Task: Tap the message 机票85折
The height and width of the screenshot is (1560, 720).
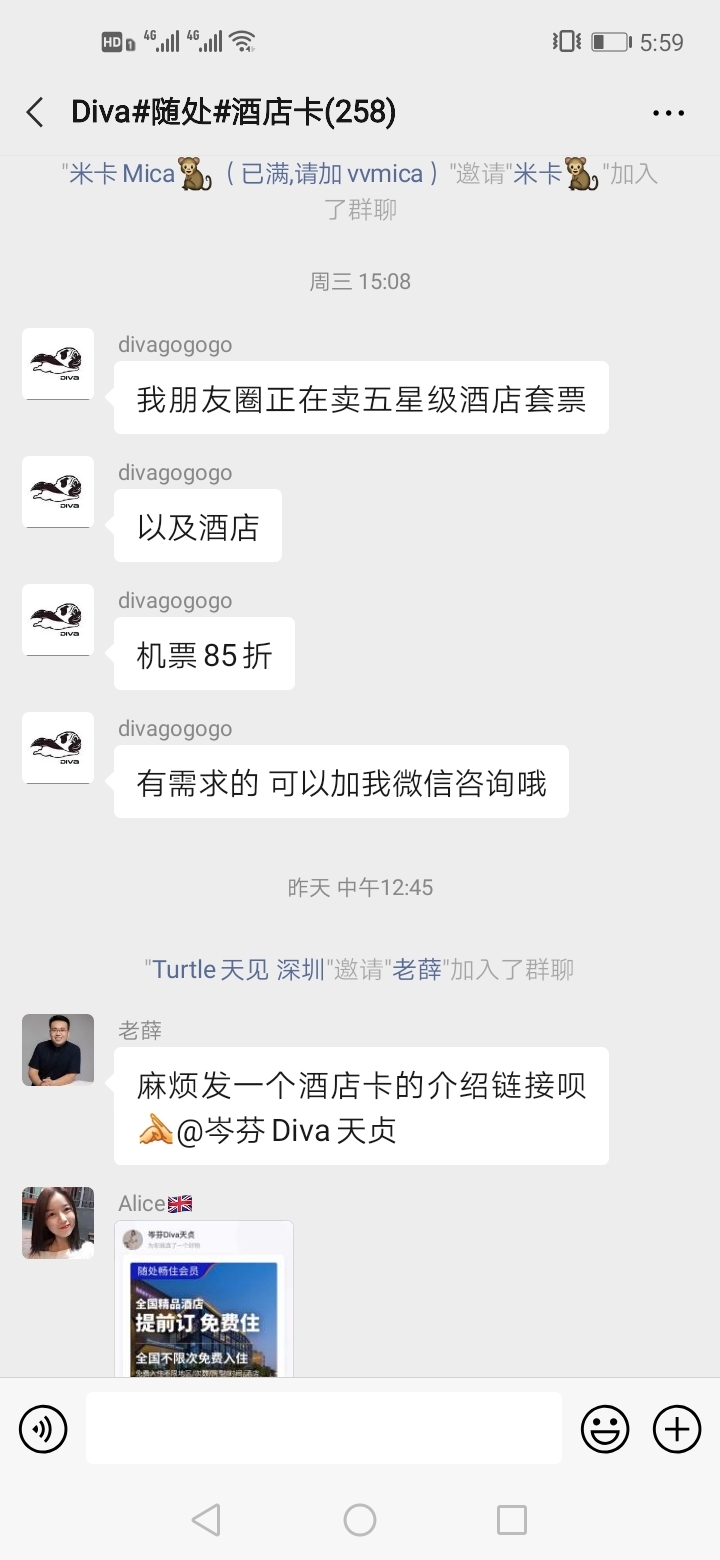Action: click(204, 653)
